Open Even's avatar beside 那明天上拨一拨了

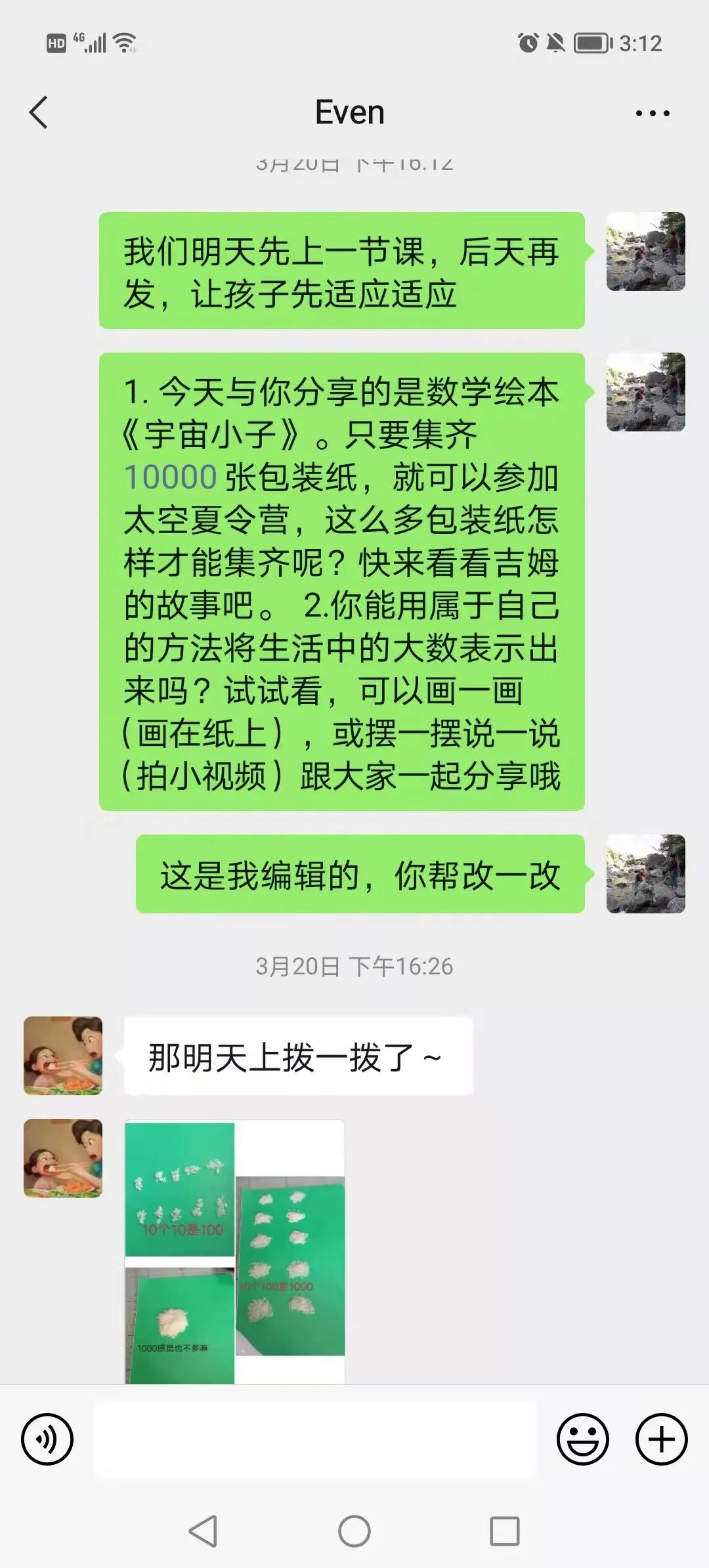coord(63,1056)
